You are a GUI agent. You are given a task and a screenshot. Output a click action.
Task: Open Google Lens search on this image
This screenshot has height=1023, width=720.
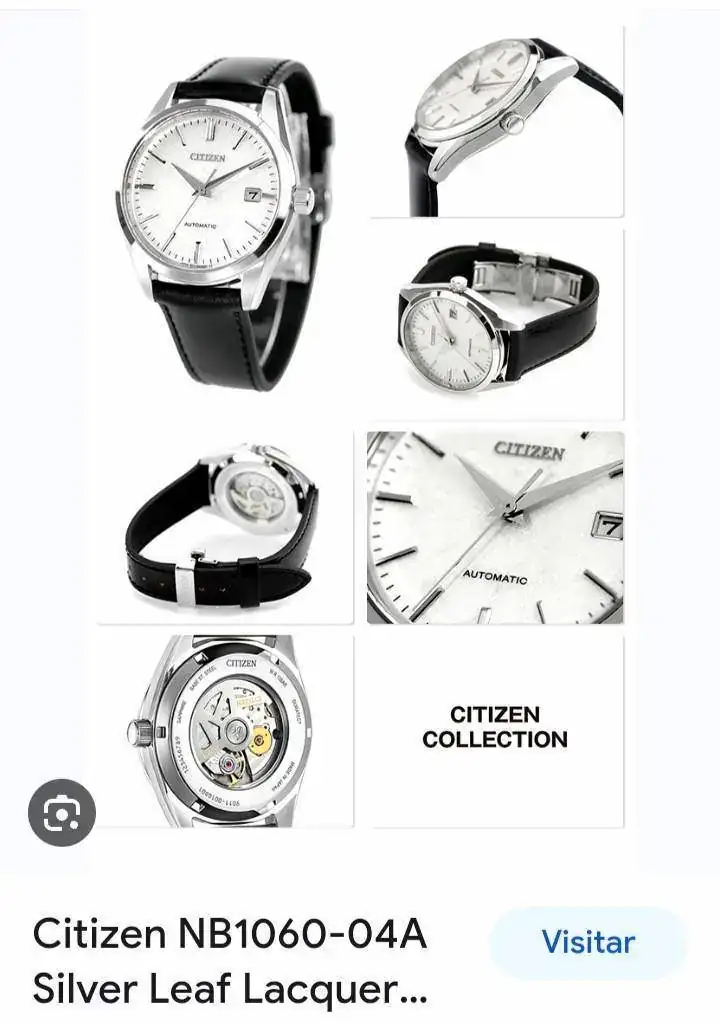[62, 813]
